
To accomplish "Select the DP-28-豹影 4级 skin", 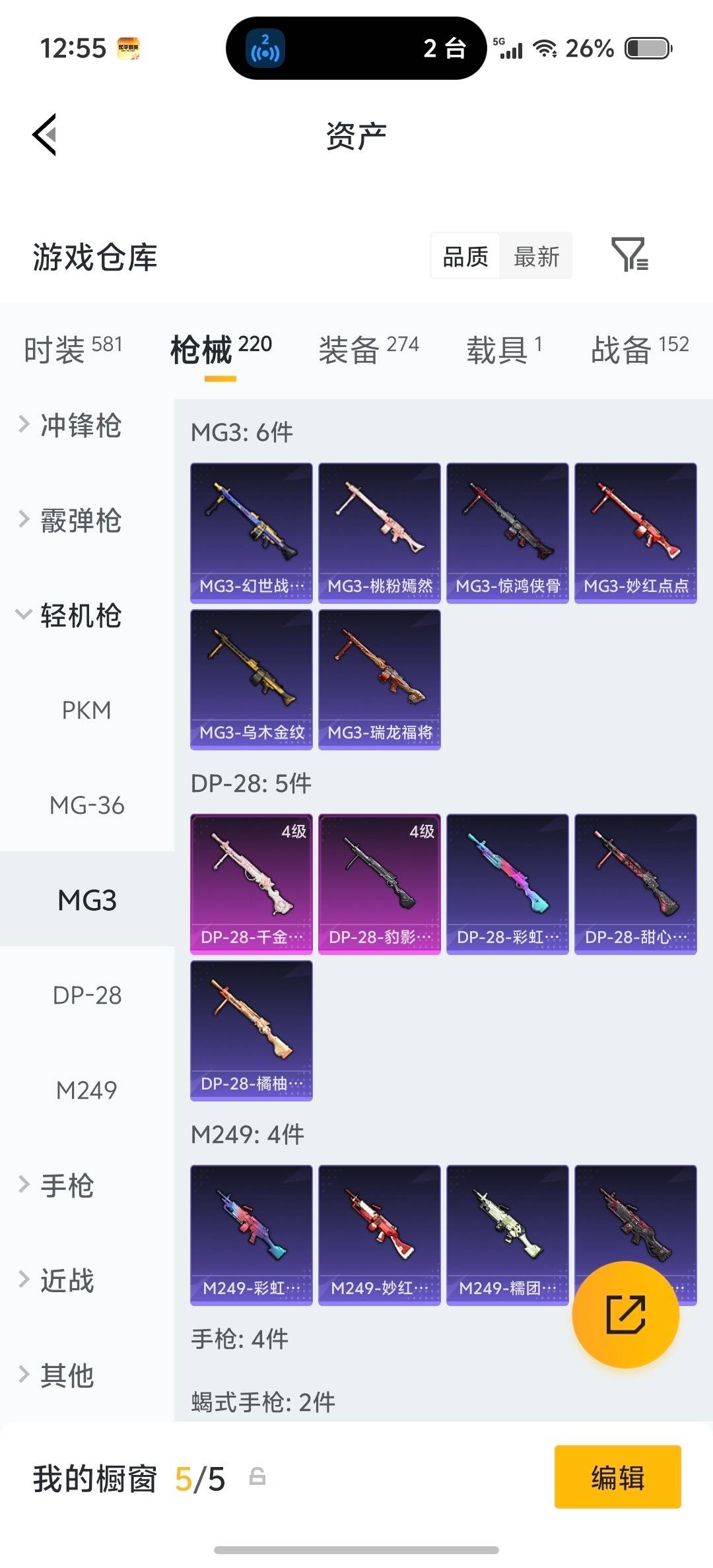I will click(x=379, y=884).
